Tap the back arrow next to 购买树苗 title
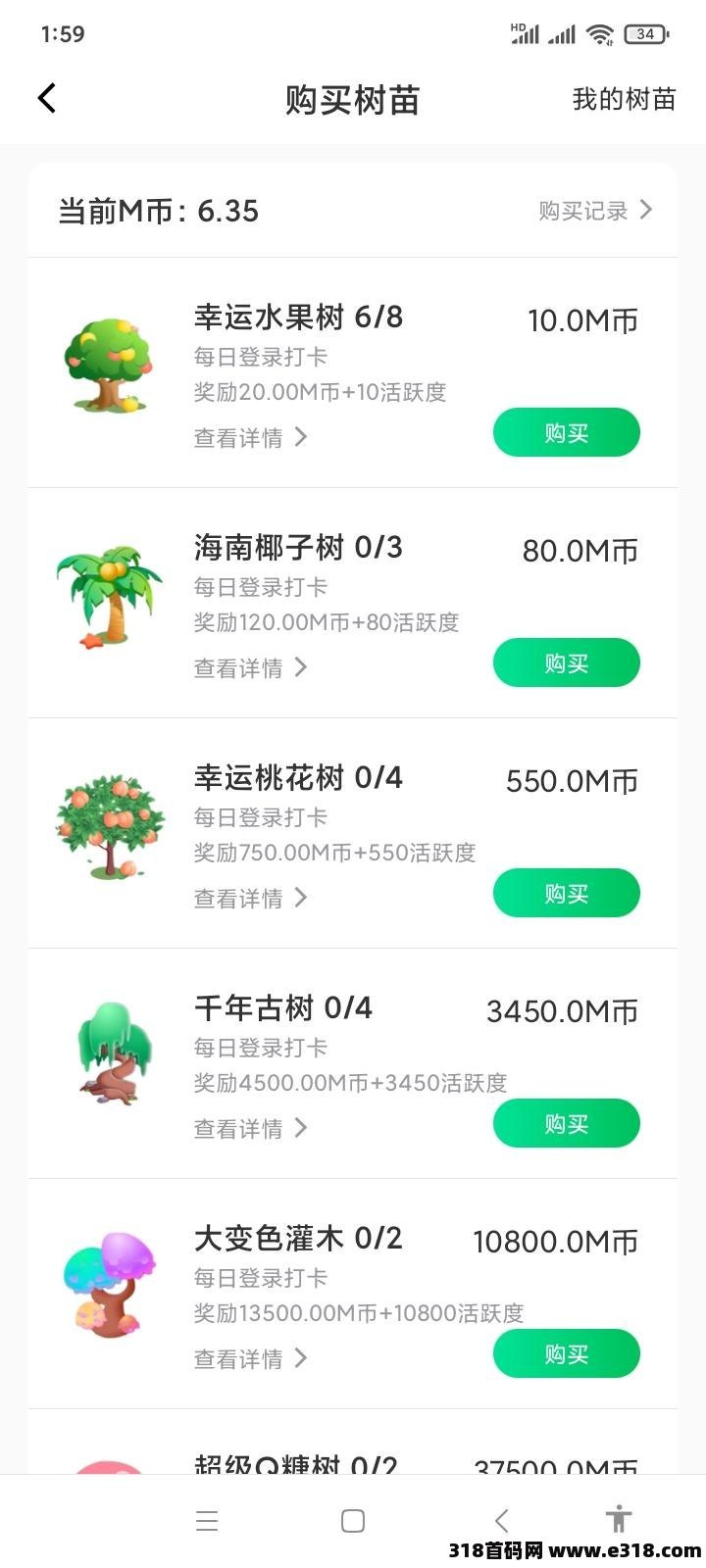706x1568 pixels. 46,98
